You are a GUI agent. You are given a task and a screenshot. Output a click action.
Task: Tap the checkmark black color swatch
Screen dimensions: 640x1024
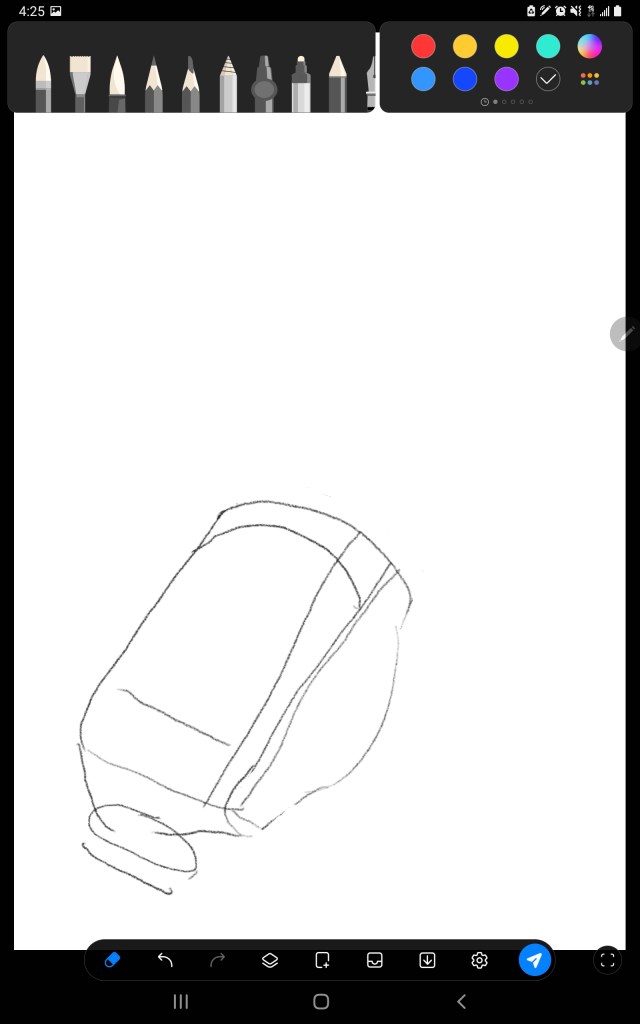click(x=548, y=79)
